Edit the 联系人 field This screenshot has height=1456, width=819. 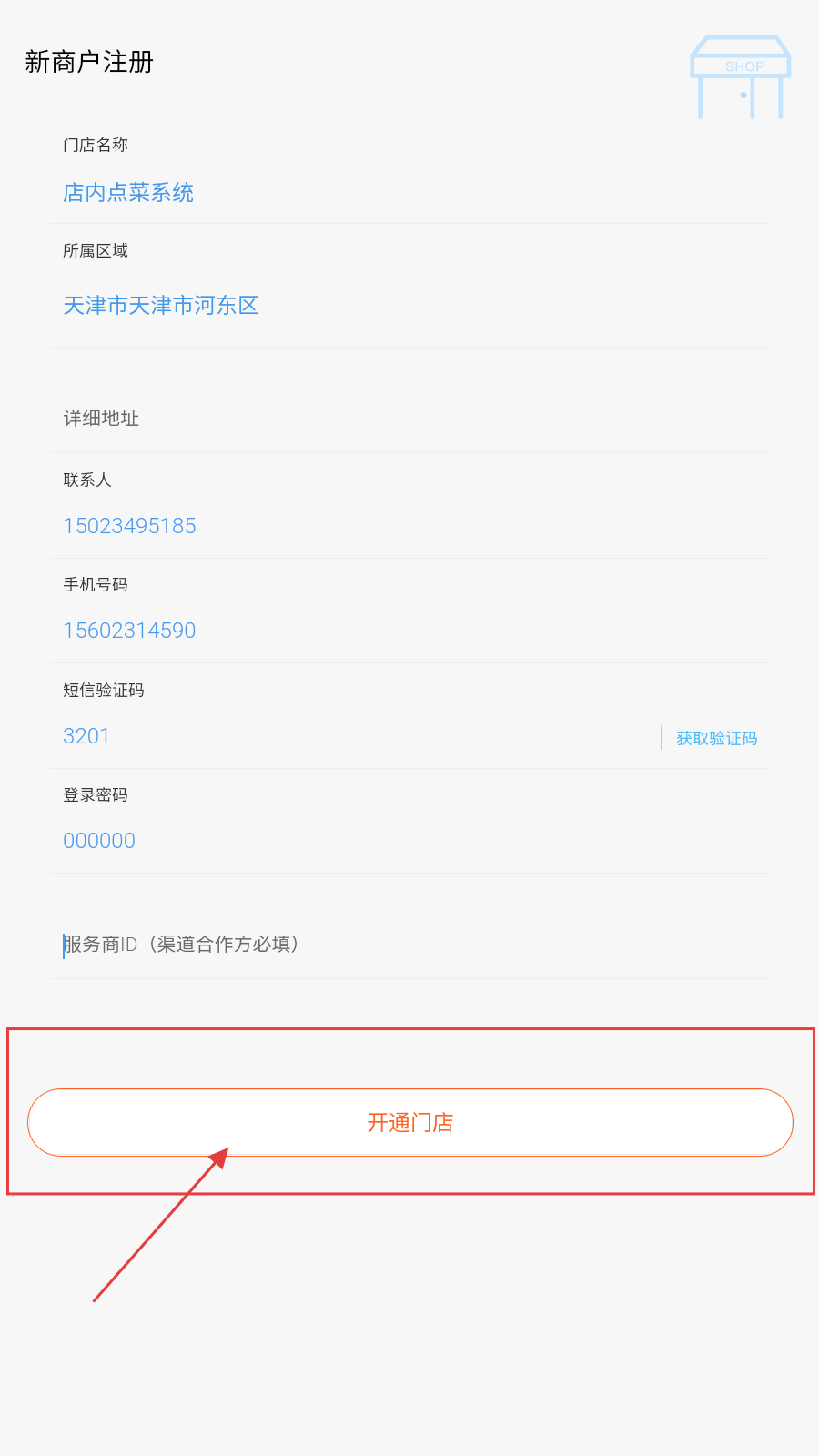pyautogui.click(x=410, y=526)
